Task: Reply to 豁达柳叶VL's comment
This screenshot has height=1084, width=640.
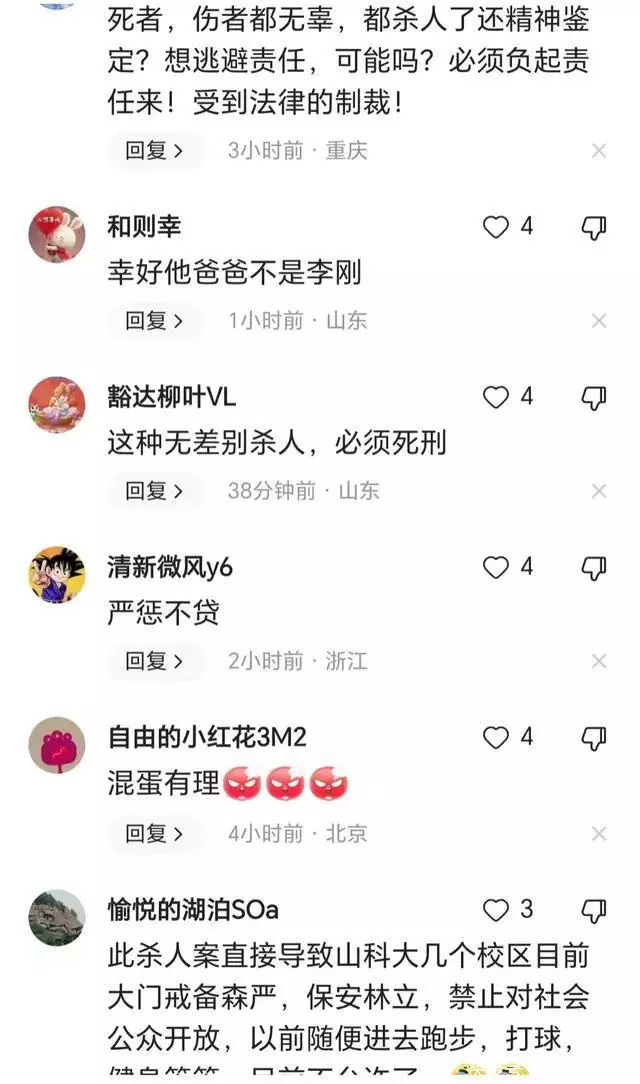Action: click(x=154, y=491)
